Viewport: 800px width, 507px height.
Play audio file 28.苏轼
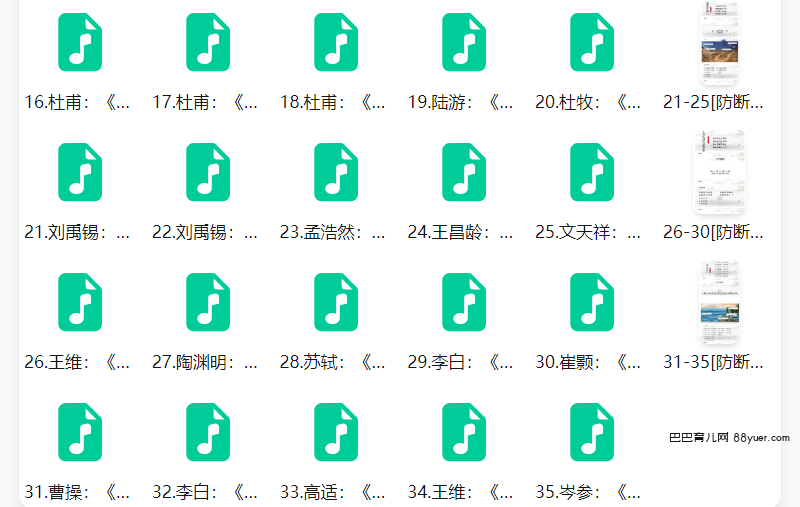click(x=336, y=302)
